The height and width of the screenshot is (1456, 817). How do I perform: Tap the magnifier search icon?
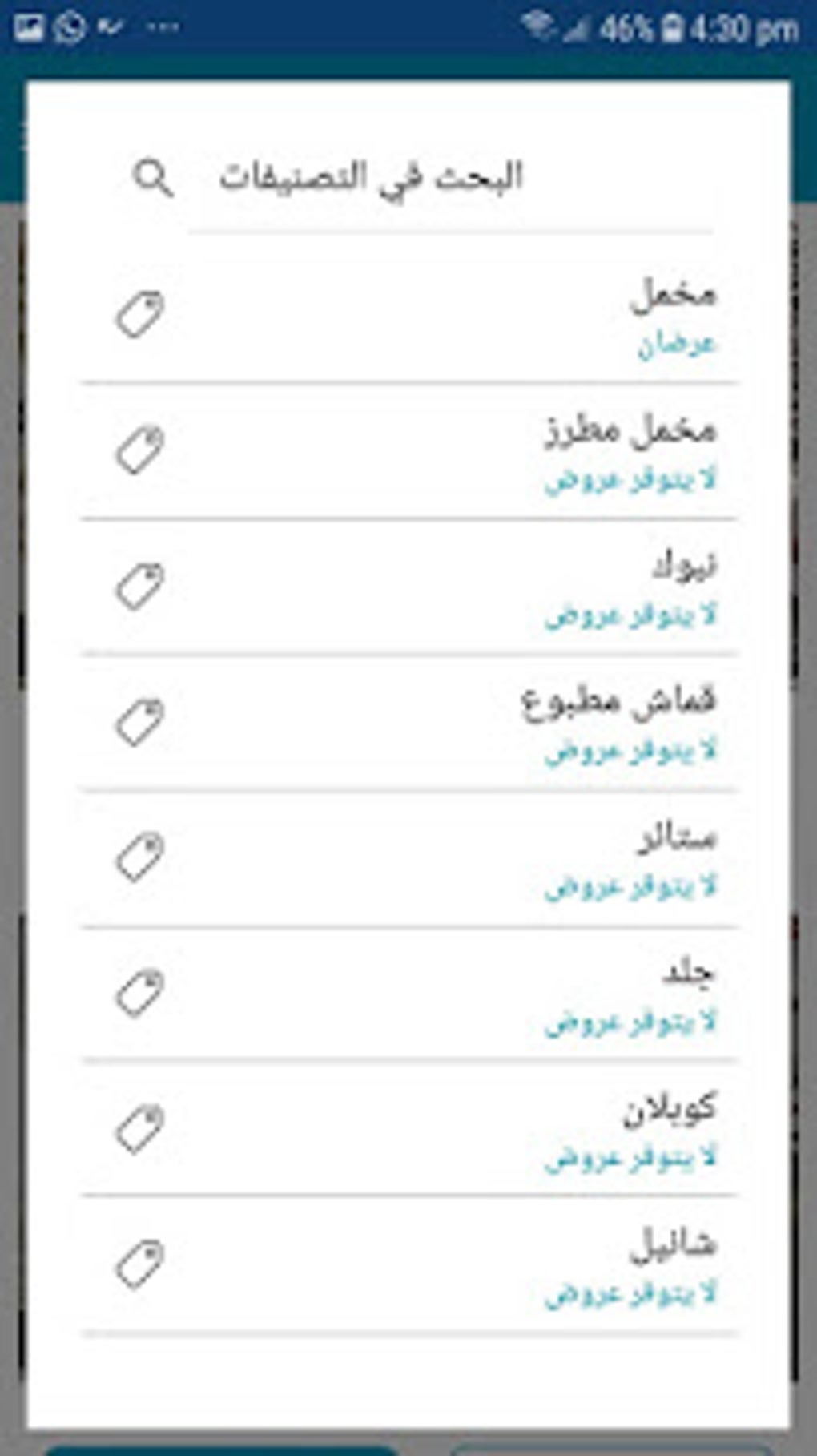[152, 178]
